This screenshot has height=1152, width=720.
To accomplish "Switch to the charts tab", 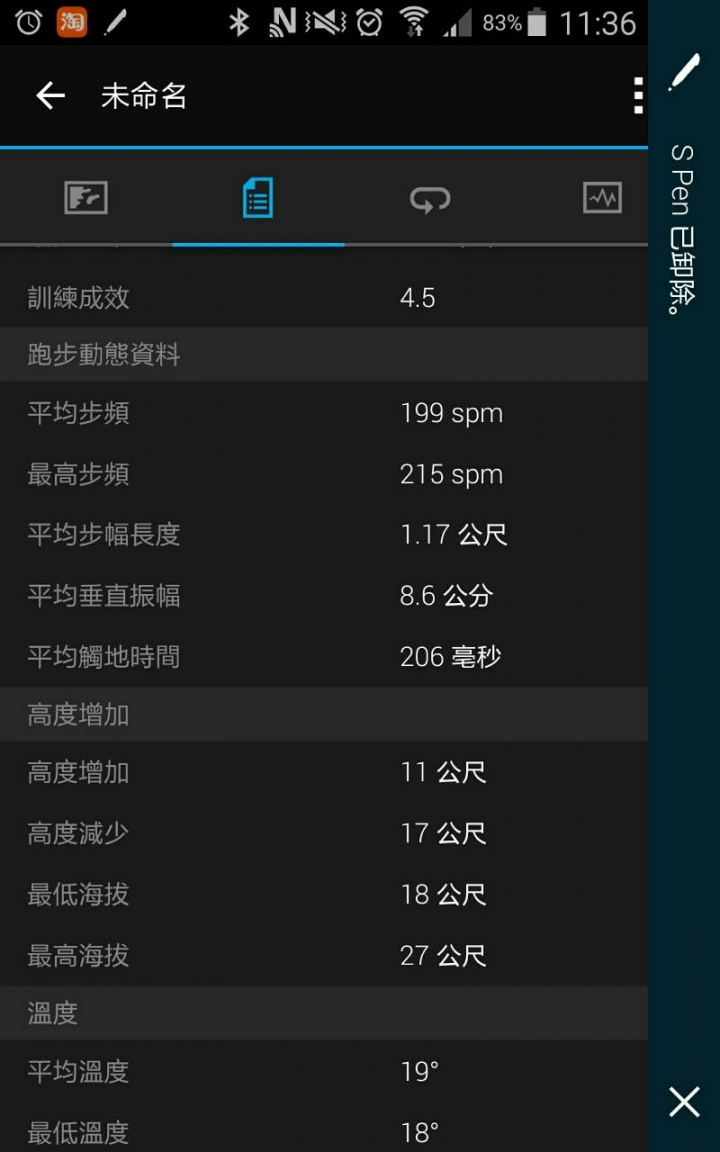I will coord(602,198).
